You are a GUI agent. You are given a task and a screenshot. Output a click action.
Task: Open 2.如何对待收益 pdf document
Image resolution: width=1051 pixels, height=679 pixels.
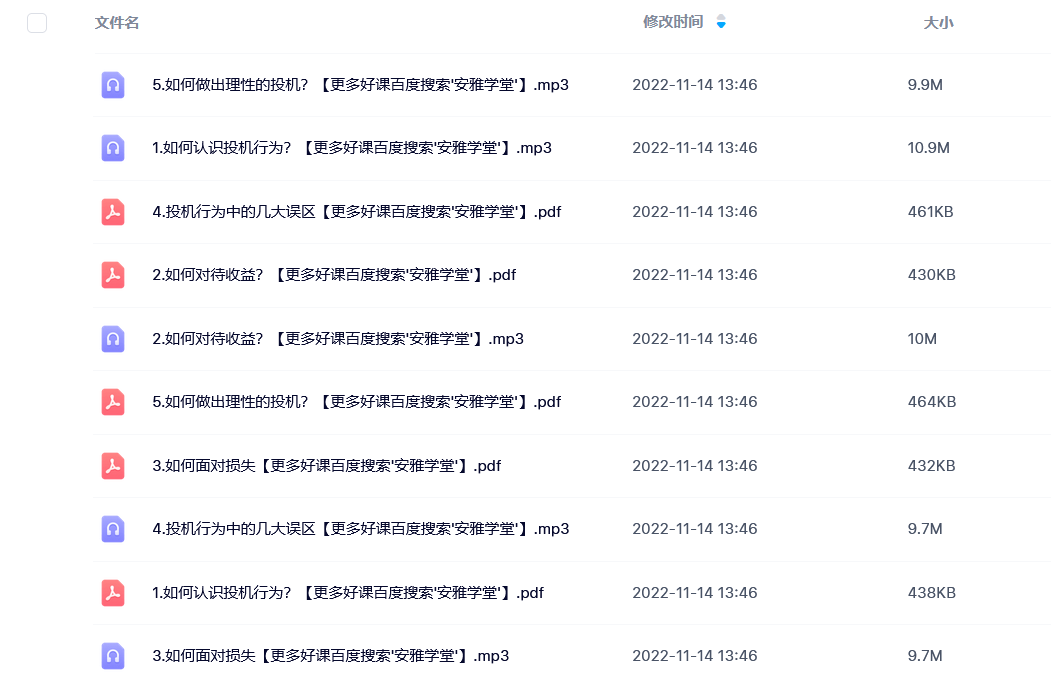click(333, 275)
